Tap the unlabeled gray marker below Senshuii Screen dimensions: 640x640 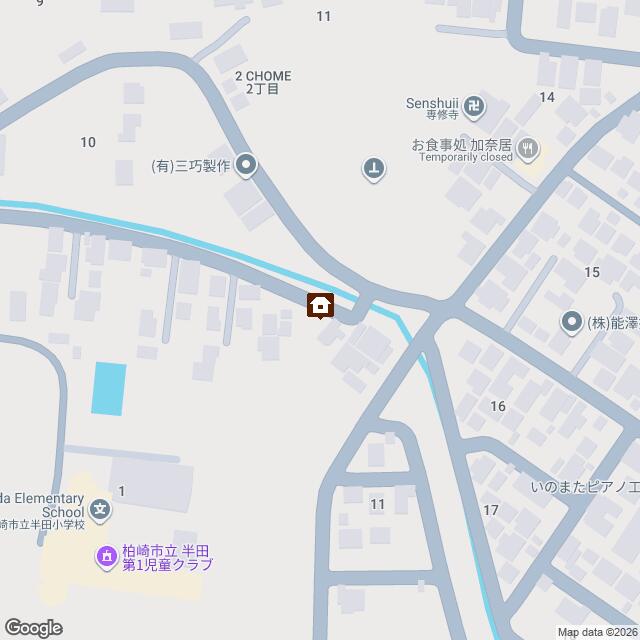tap(373, 168)
